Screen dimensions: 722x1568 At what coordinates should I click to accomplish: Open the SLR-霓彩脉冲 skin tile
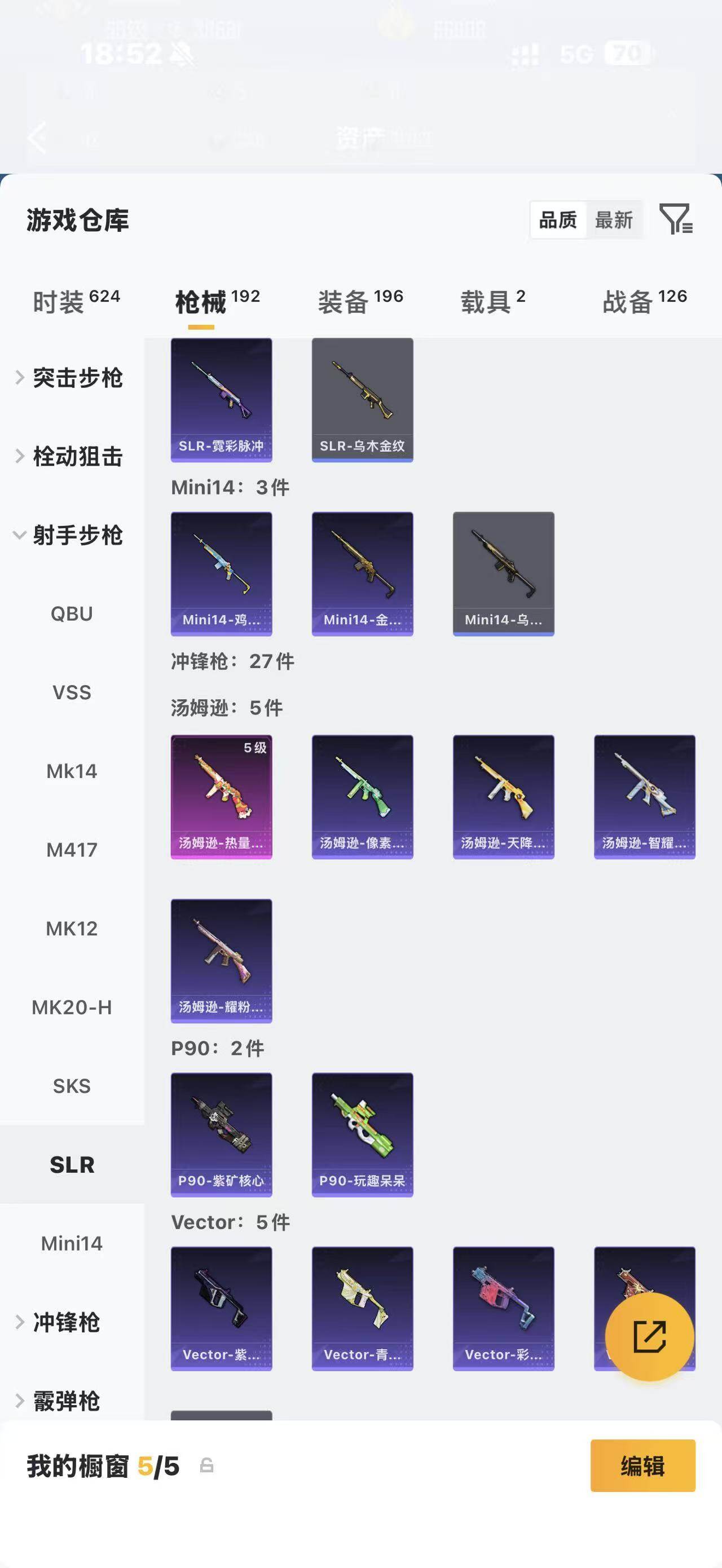pos(222,400)
